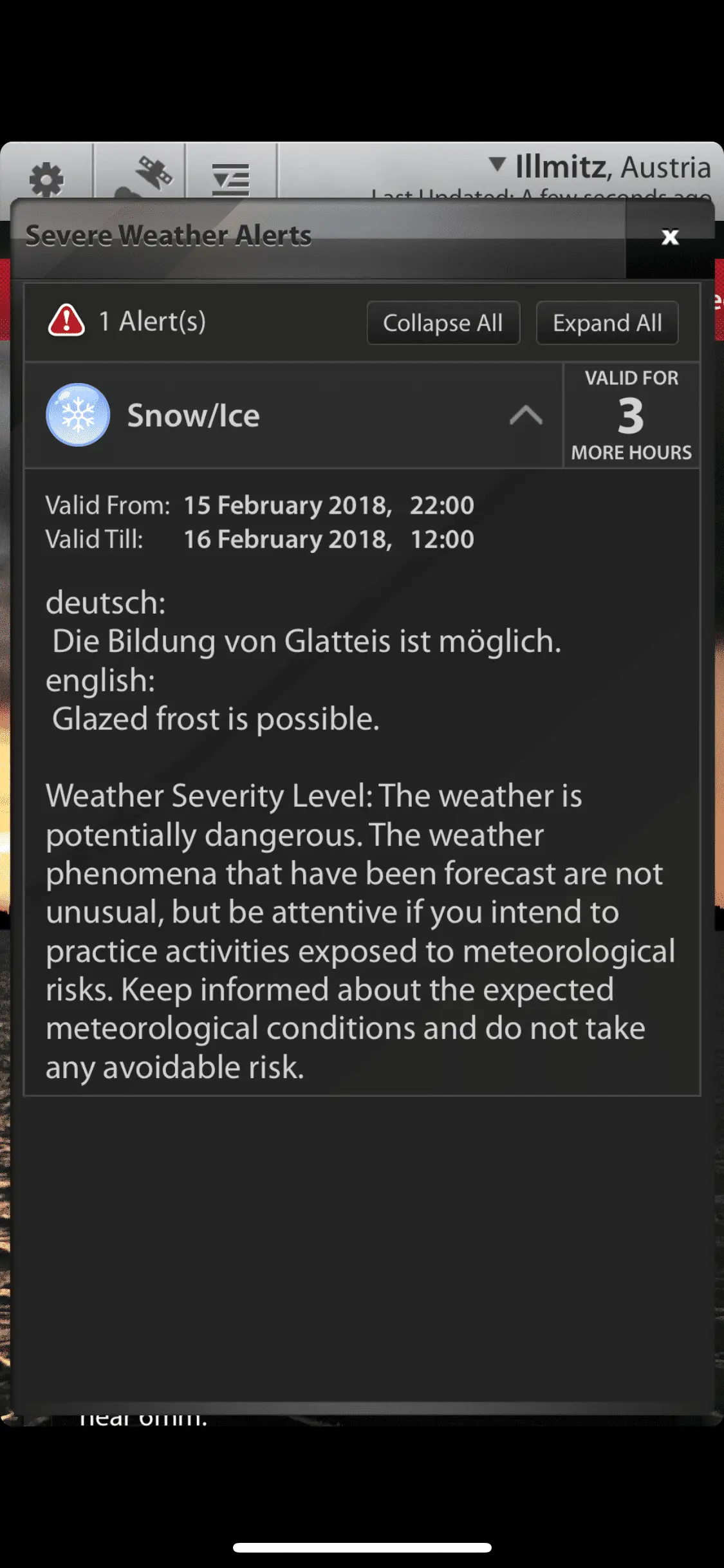The width and height of the screenshot is (724, 1568).
Task: Close the Severe Weather Alerts dialog
Action: 670,238
